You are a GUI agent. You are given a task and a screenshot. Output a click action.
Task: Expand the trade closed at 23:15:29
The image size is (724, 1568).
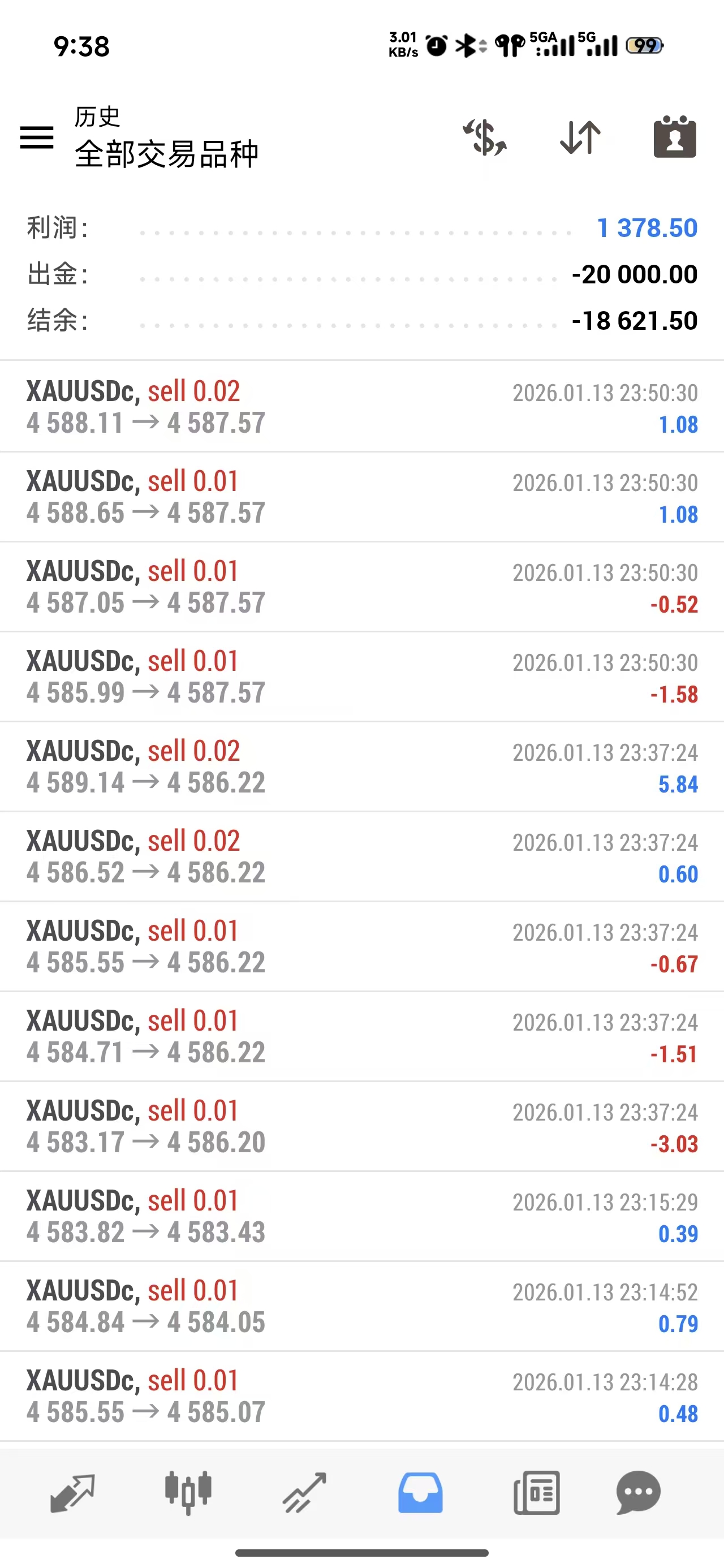coord(361,1217)
